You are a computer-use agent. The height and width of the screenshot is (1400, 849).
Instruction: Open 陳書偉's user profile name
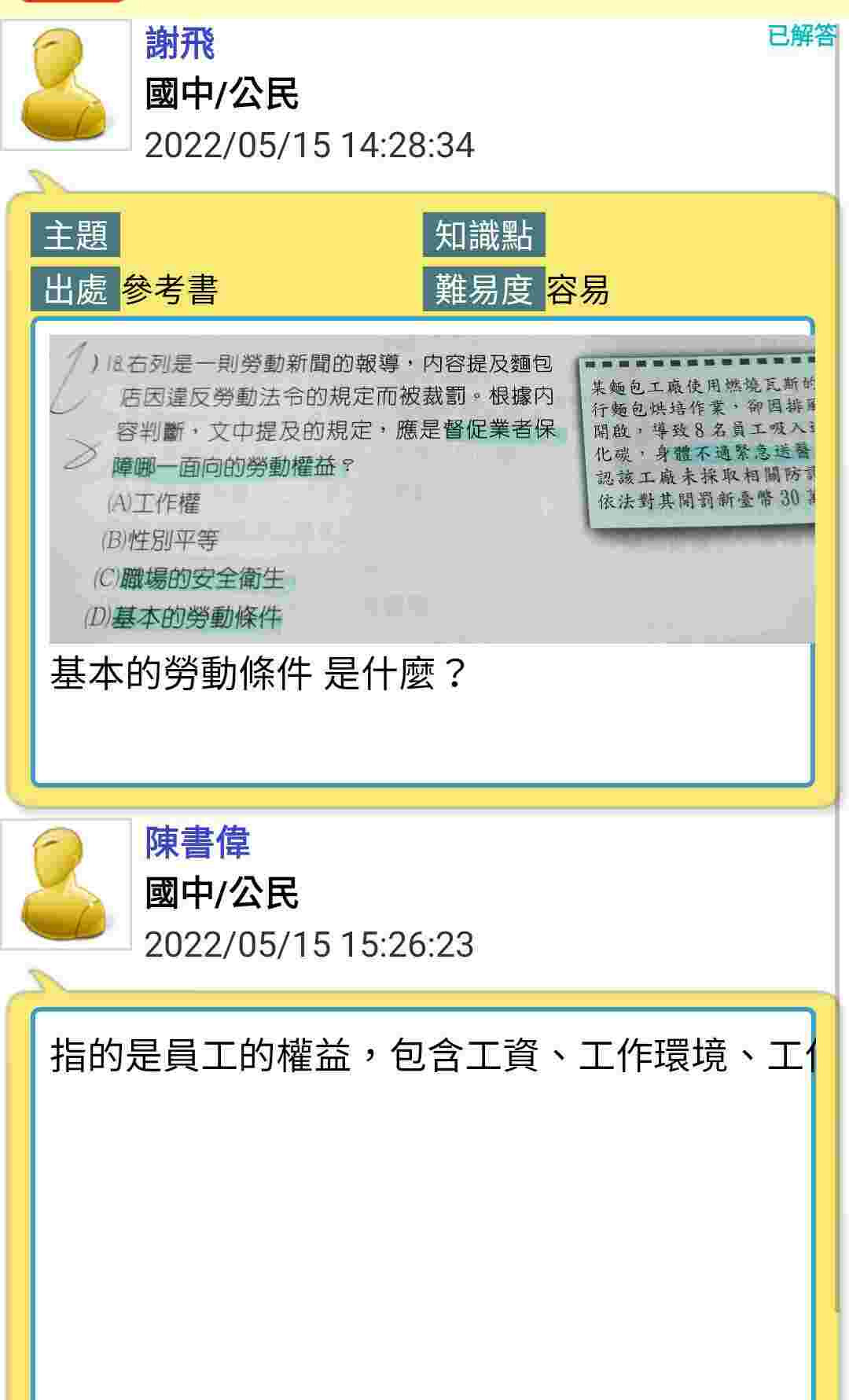point(197,842)
